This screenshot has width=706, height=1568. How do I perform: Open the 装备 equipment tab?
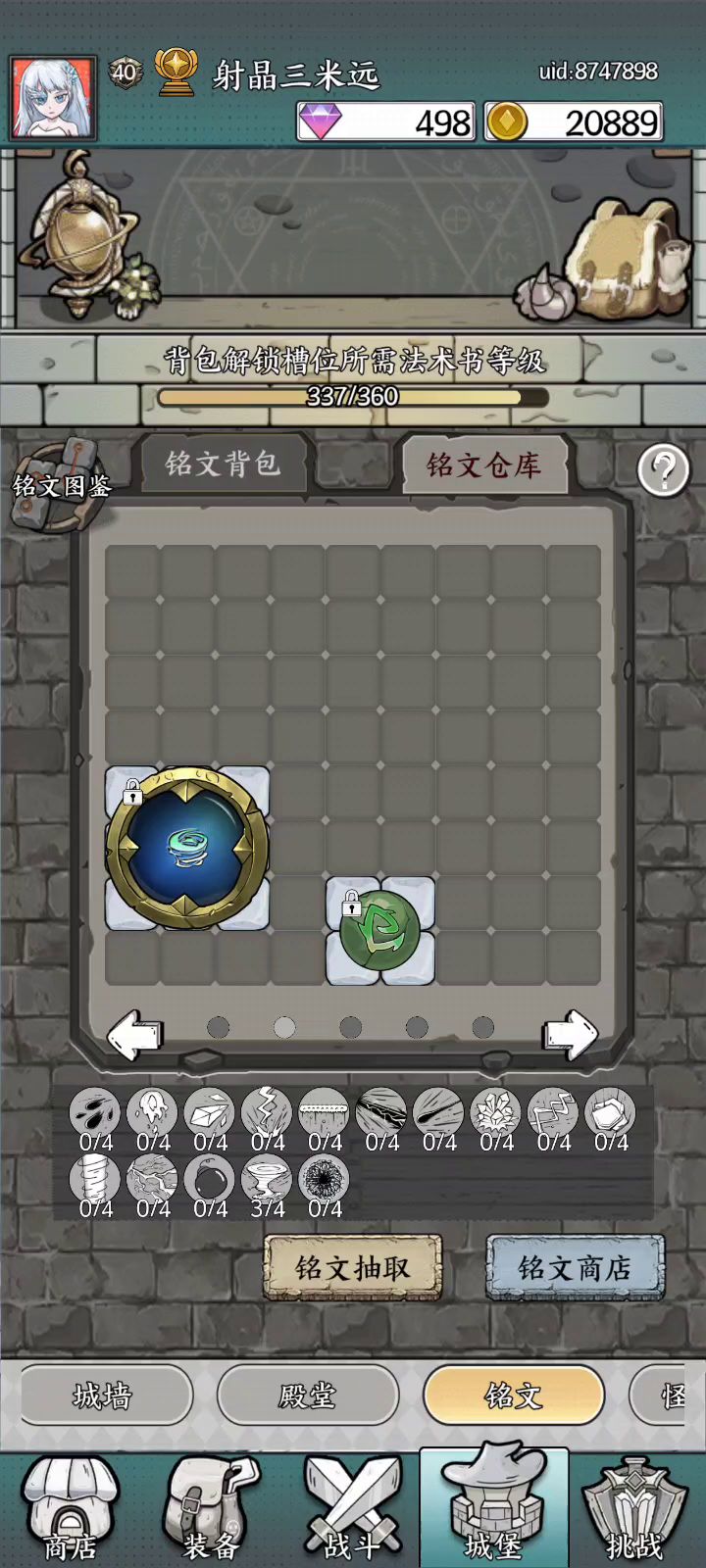pos(211,1509)
